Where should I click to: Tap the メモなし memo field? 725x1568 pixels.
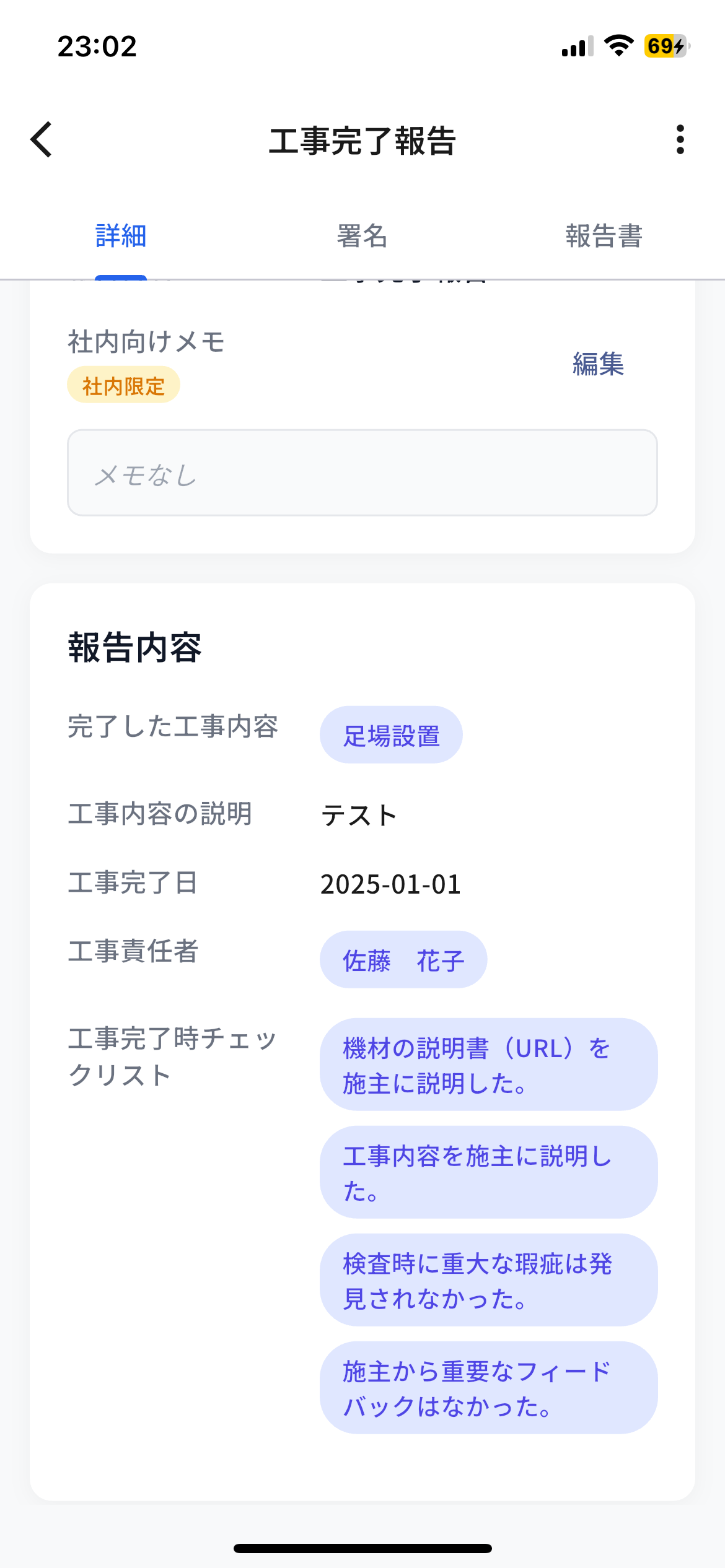coord(362,473)
